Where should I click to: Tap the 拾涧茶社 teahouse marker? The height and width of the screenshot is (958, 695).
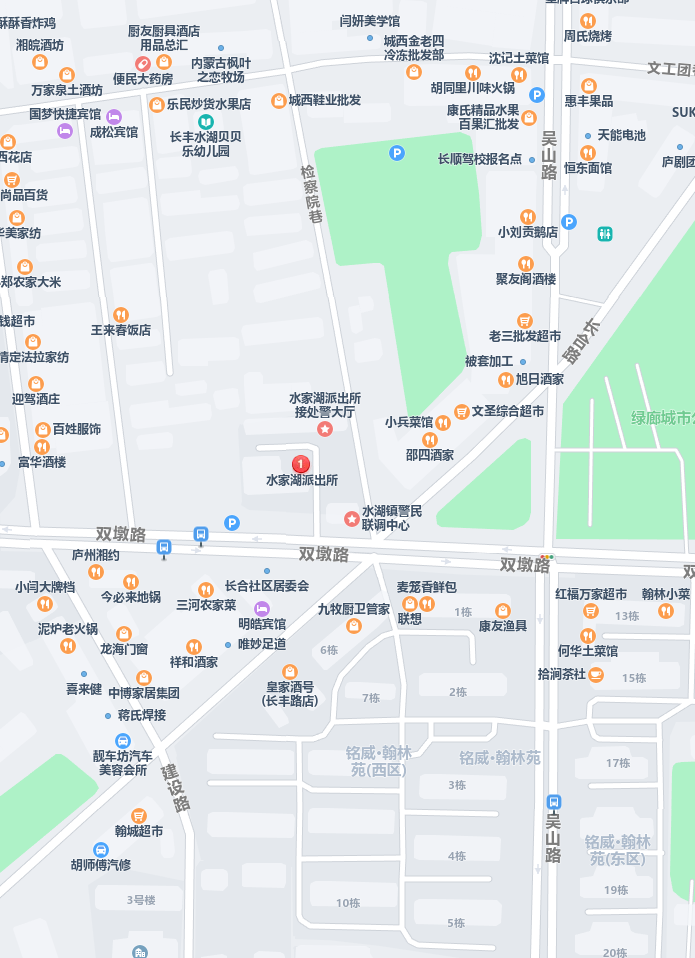[596, 674]
